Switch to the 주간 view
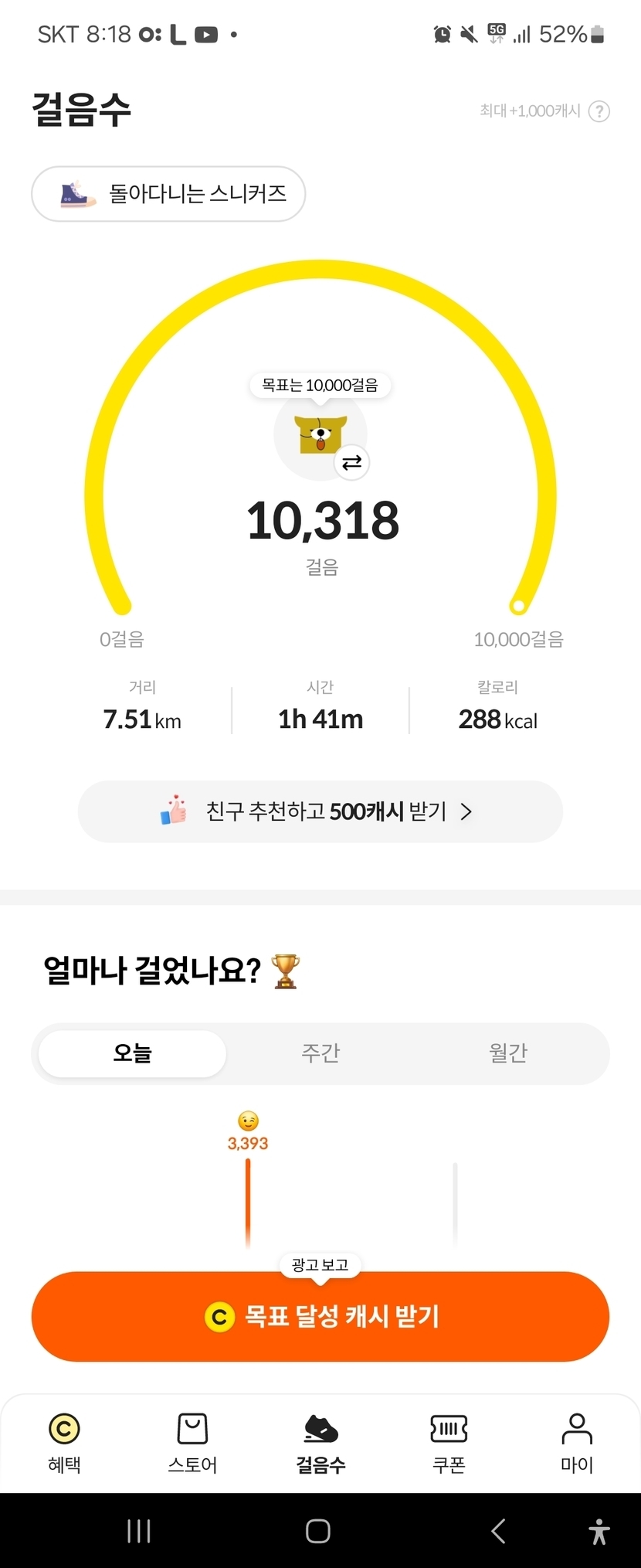 320,1053
